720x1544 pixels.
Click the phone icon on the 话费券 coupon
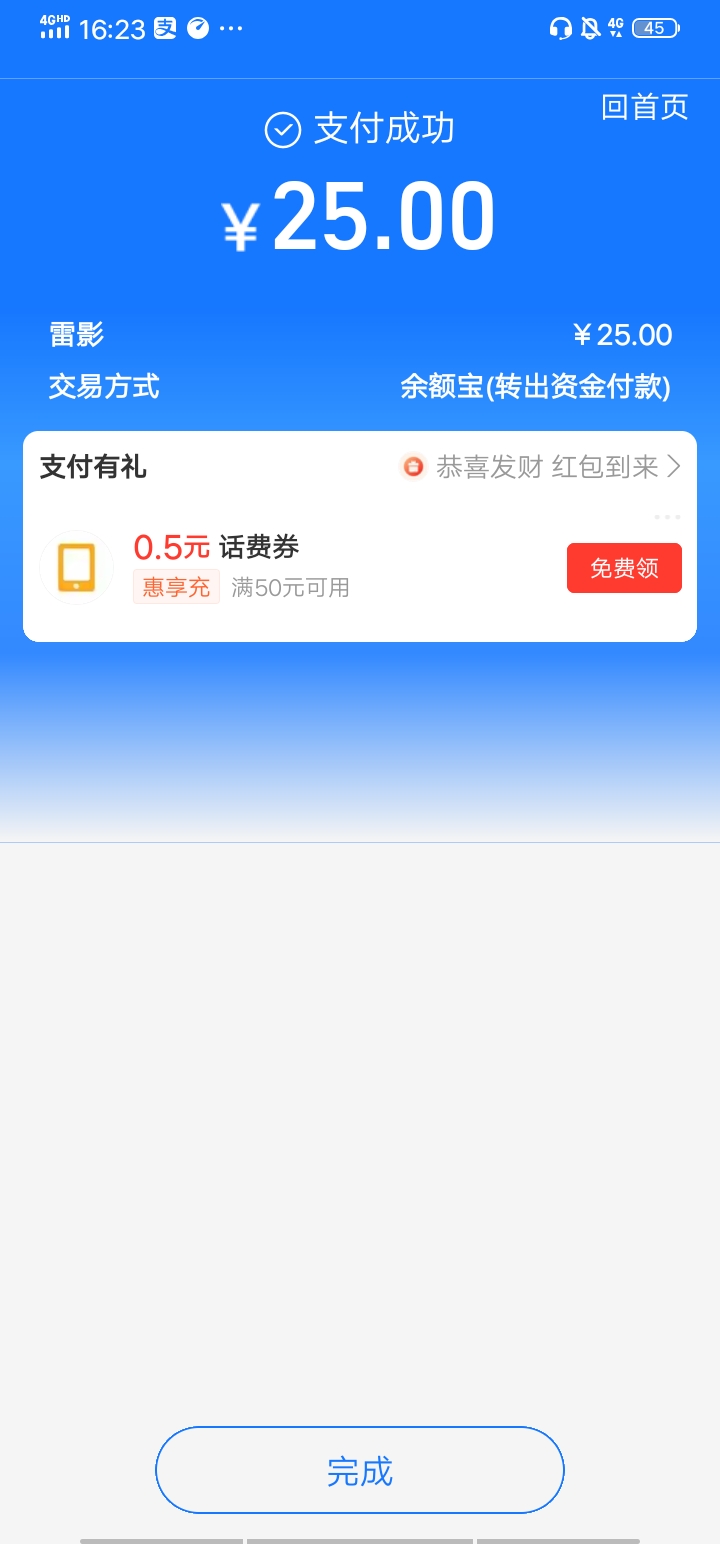pyautogui.click(x=76, y=568)
